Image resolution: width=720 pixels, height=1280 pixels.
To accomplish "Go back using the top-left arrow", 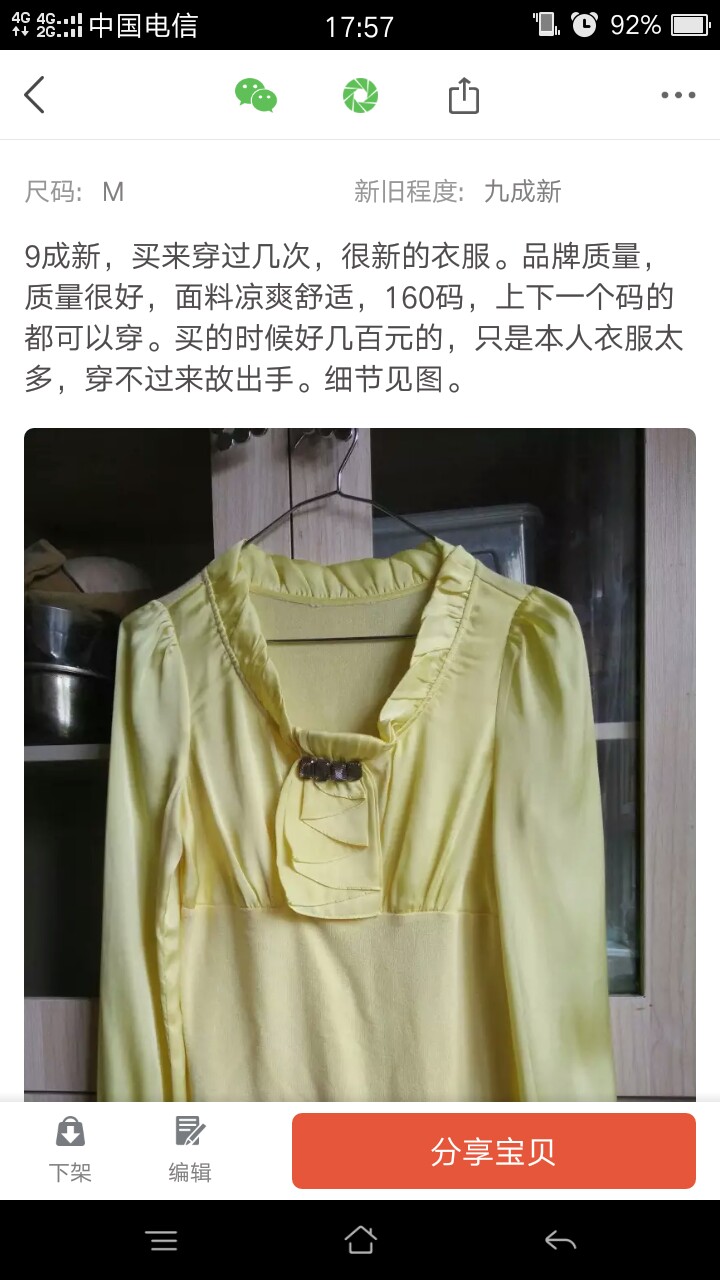I will [x=35, y=95].
